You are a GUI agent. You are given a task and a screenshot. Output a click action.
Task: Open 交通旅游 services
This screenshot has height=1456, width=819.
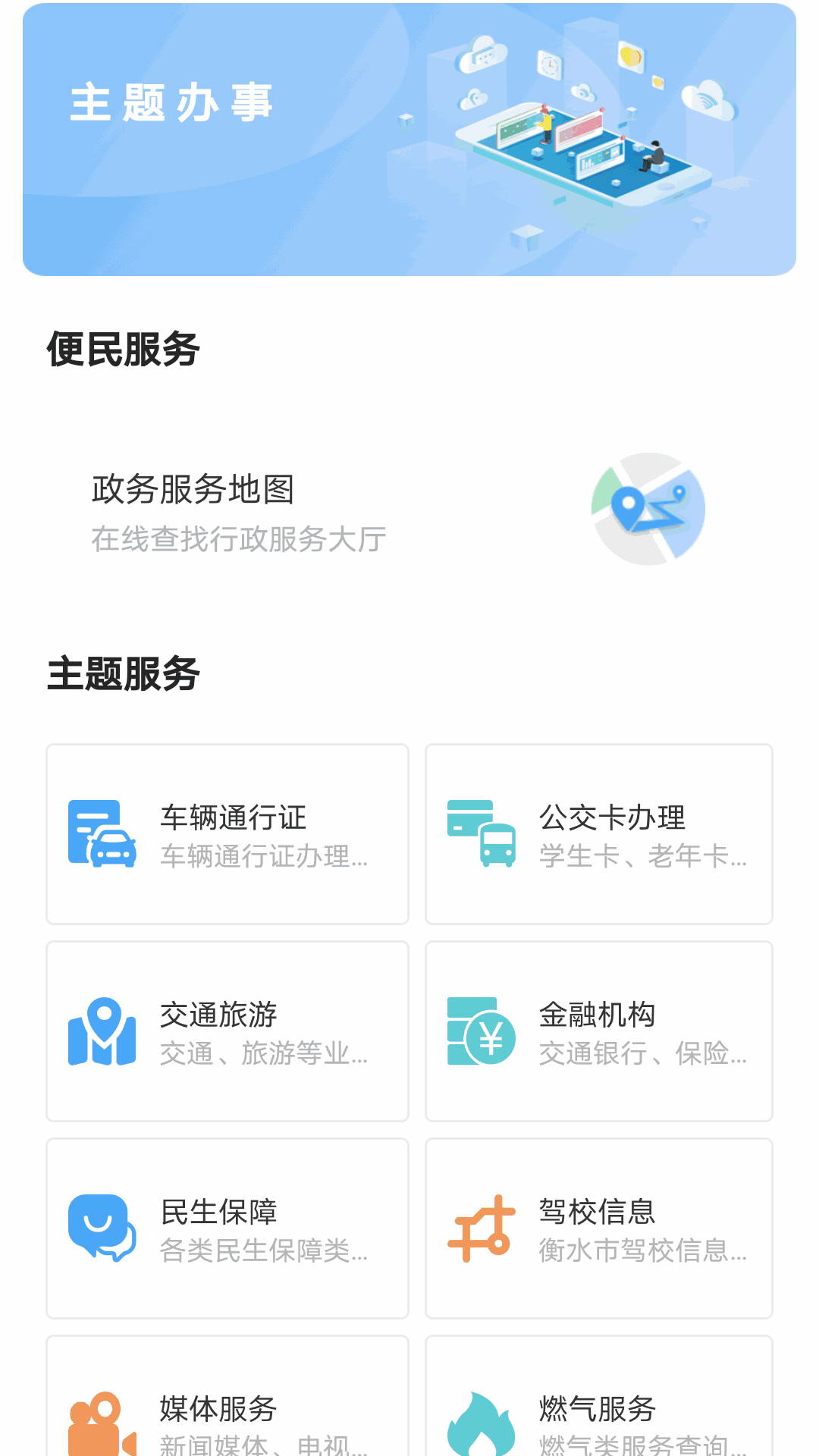coord(227,1031)
